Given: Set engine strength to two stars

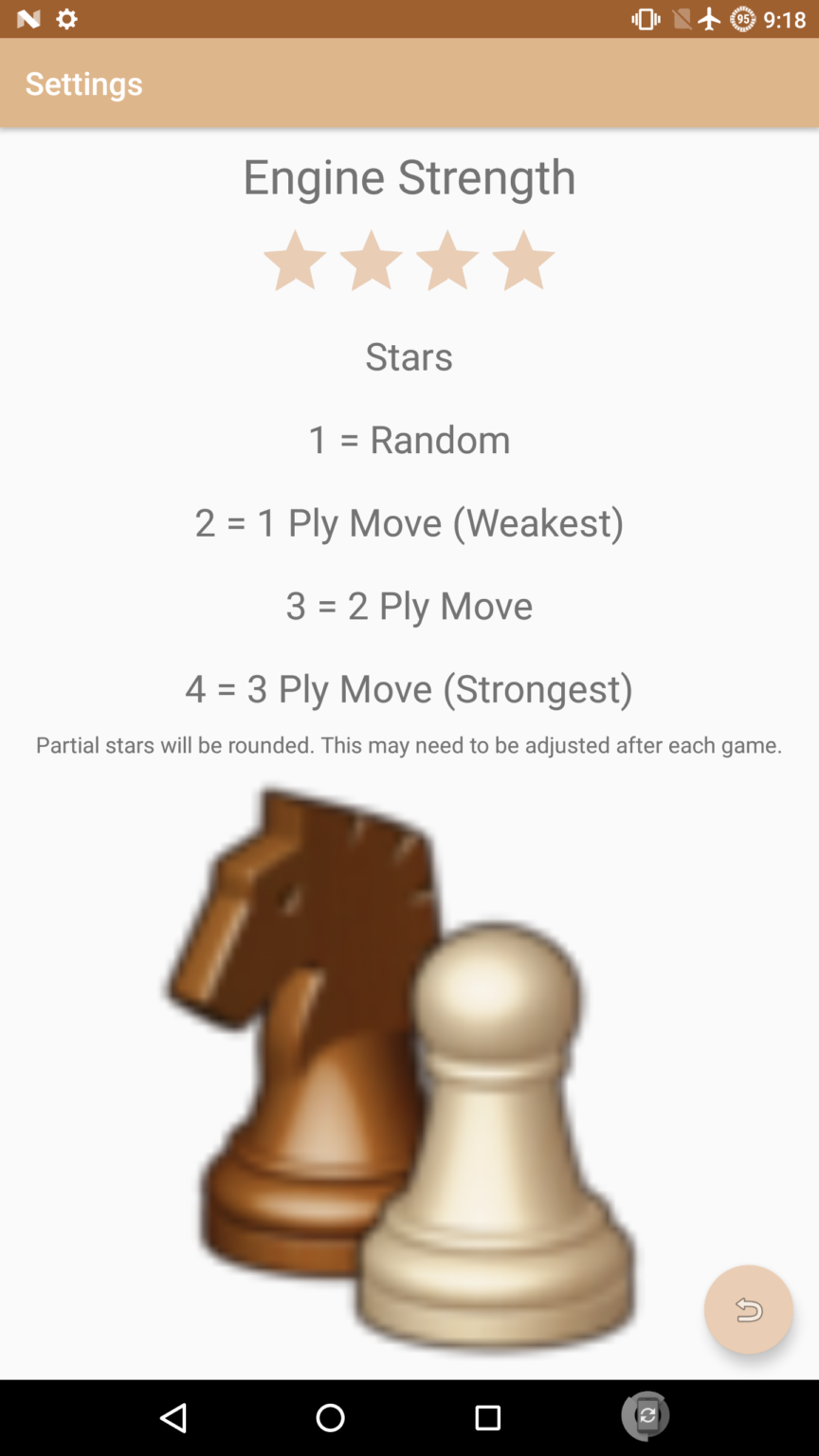Looking at the screenshot, I should (x=371, y=261).
